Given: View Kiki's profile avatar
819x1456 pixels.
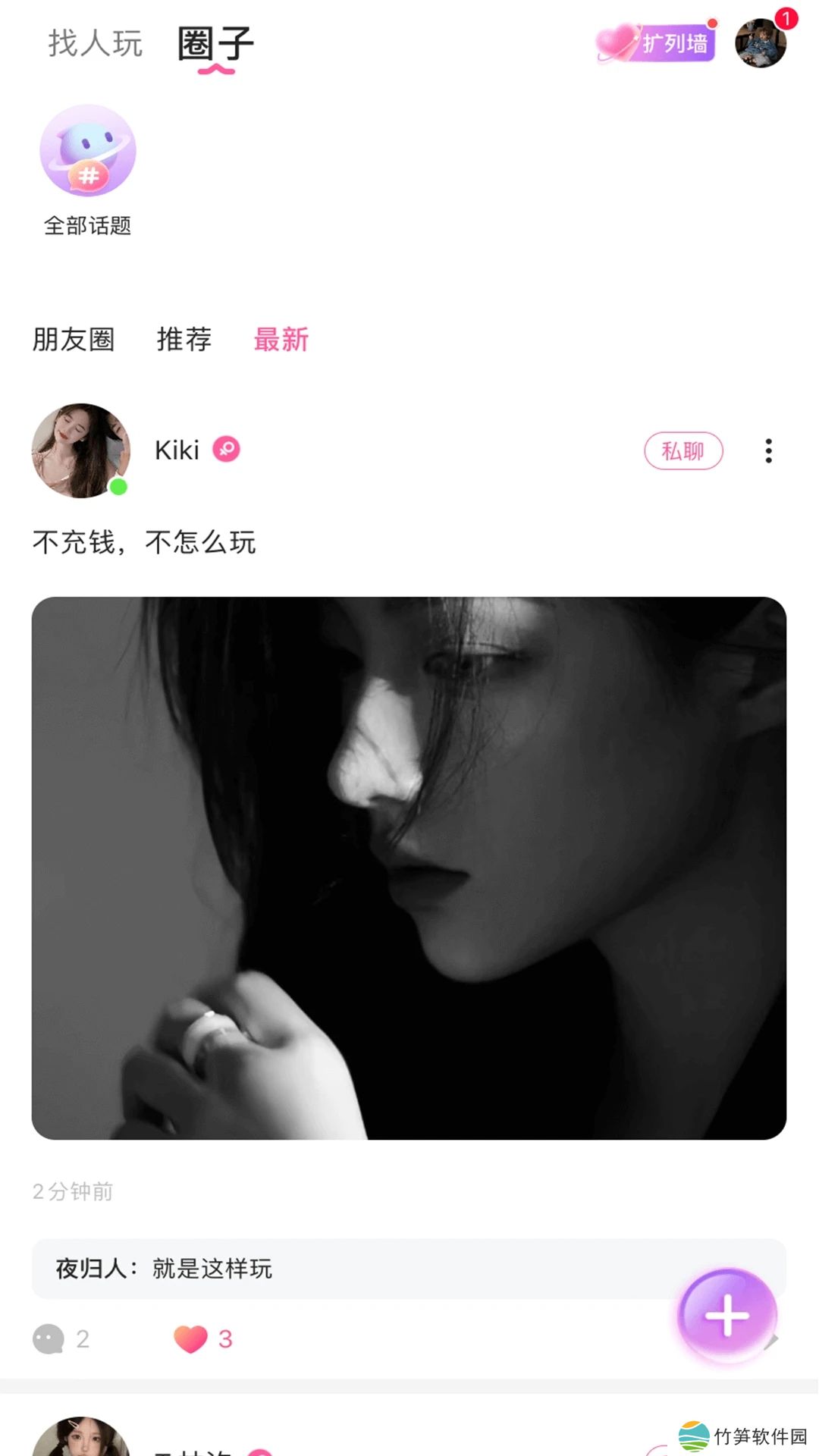Looking at the screenshot, I should pos(80,450).
